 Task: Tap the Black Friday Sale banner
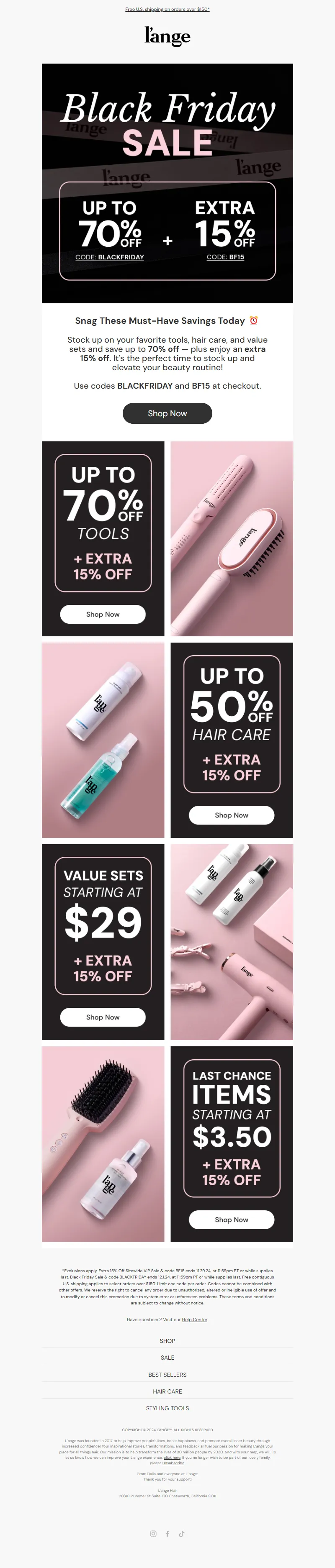tap(167, 182)
